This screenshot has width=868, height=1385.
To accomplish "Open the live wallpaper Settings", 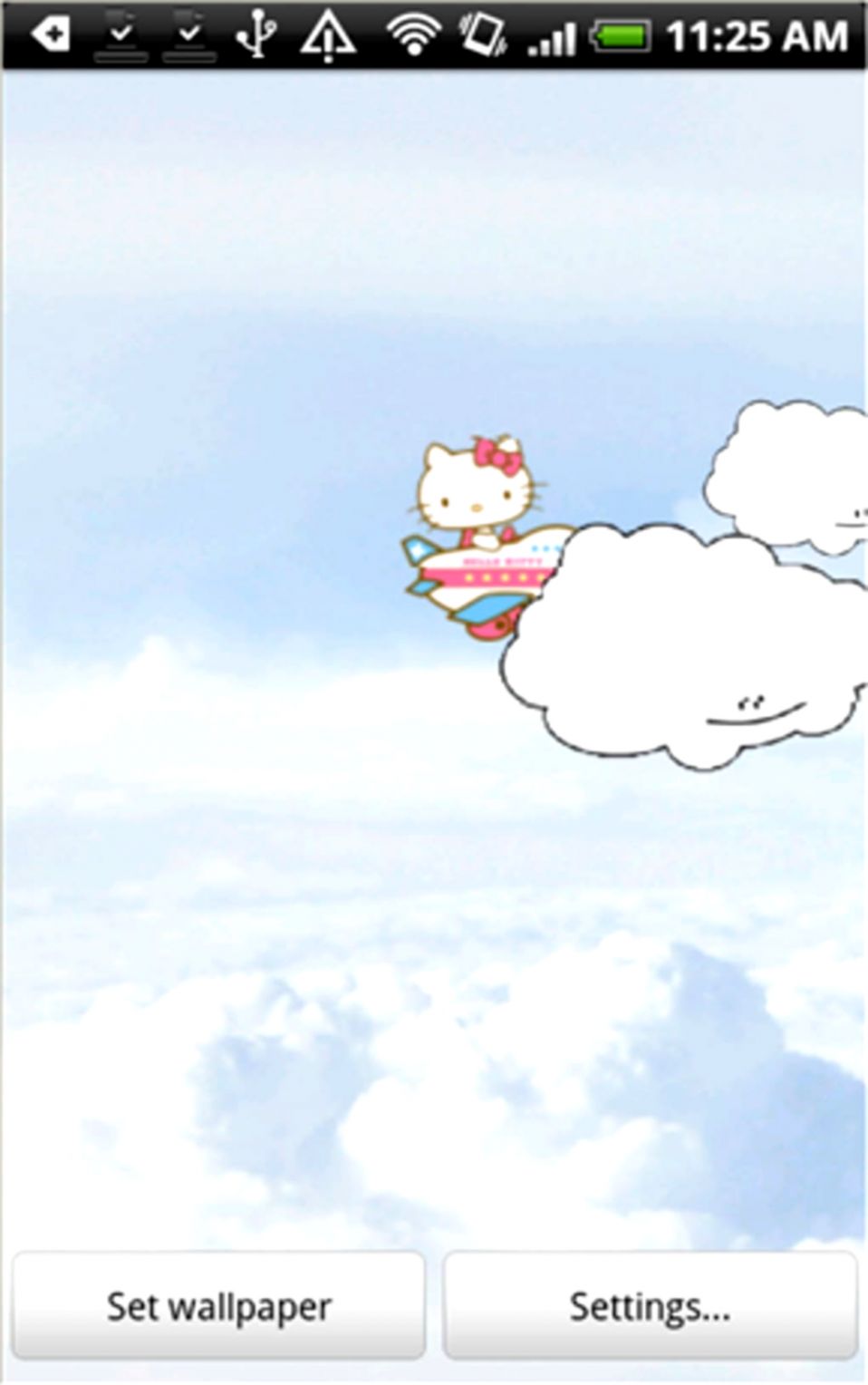I will click(x=650, y=1305).
